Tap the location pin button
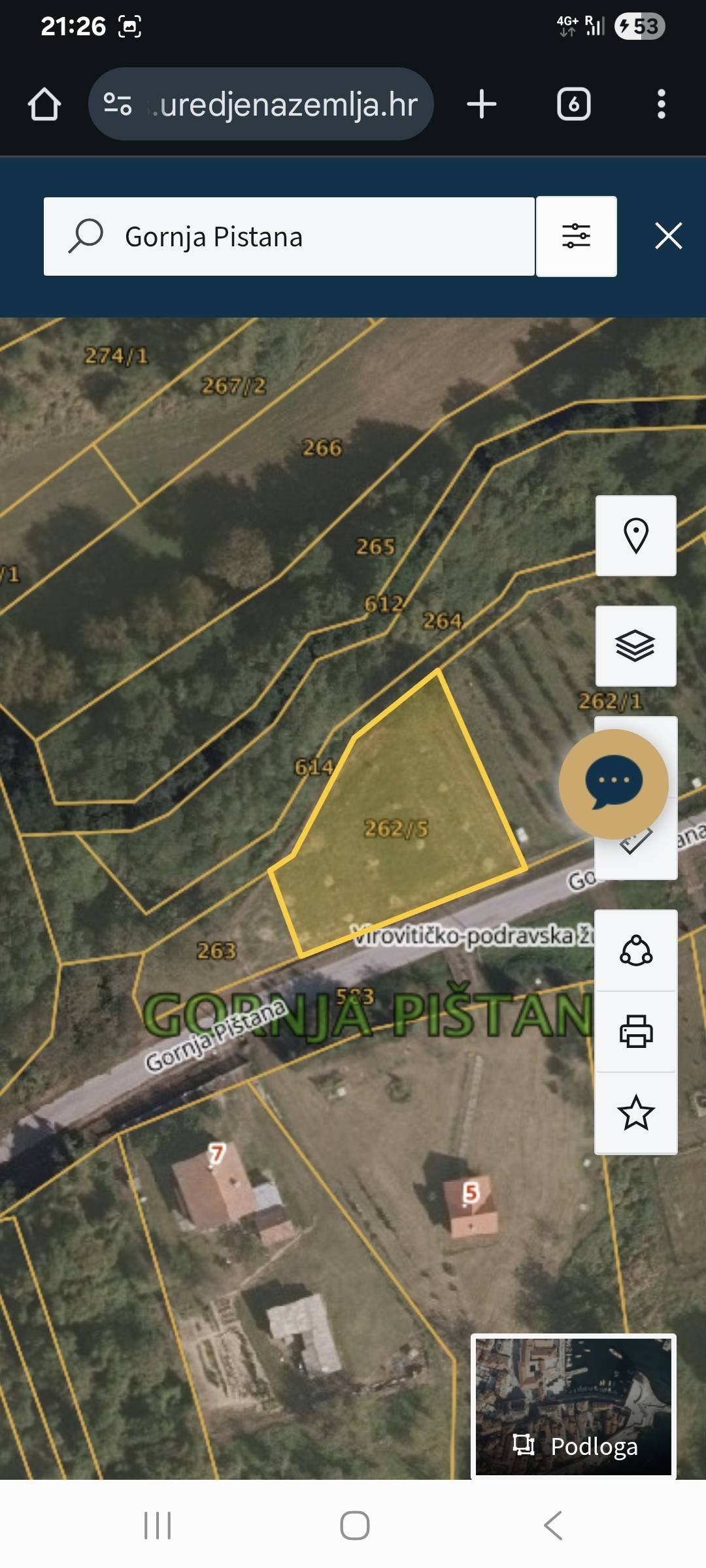The height and width of the screenshot is (1568, 706). [635, 536]
